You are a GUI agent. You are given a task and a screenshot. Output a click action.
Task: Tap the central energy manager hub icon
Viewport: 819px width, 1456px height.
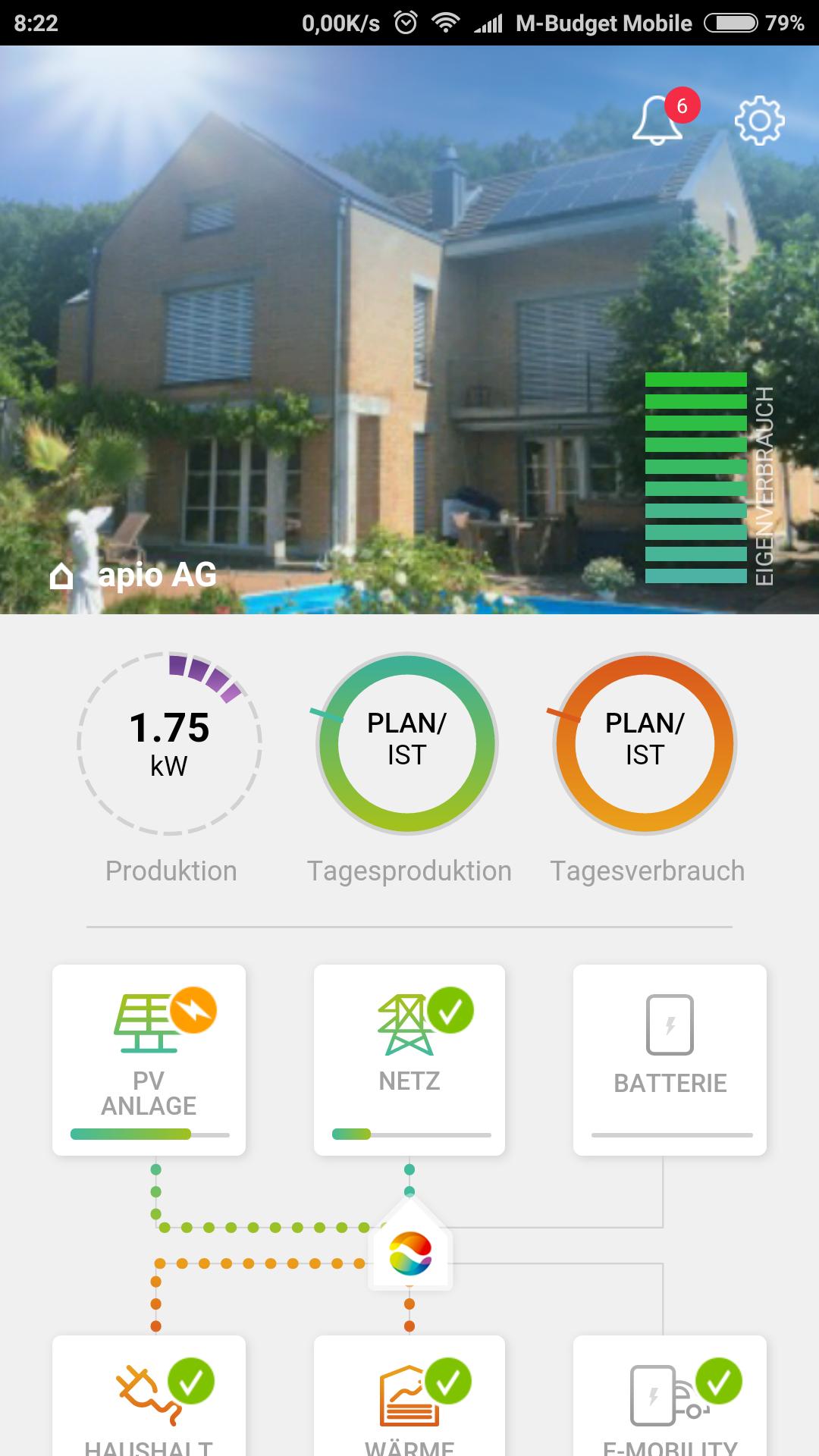410,1253
